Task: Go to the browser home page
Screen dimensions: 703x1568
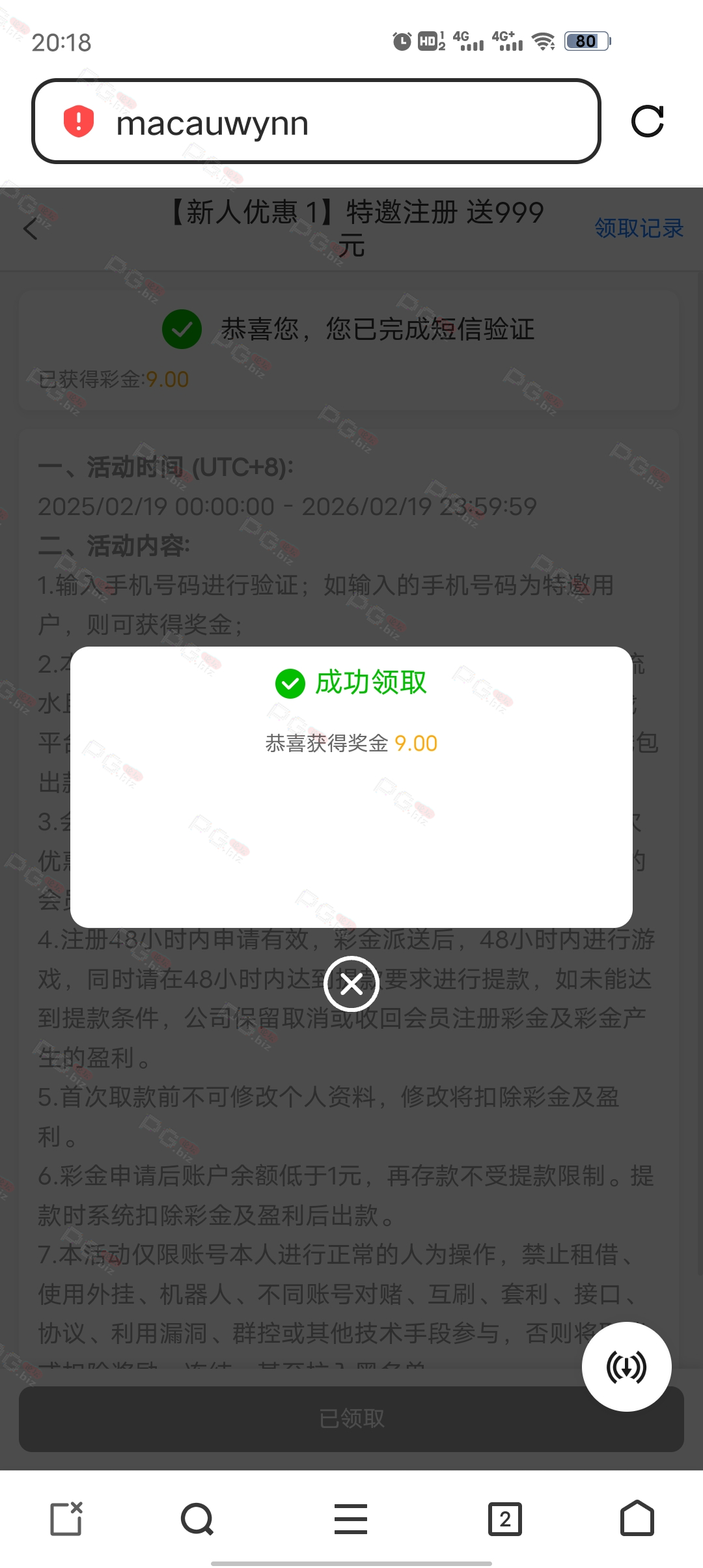Action: tap(637, 1519)
